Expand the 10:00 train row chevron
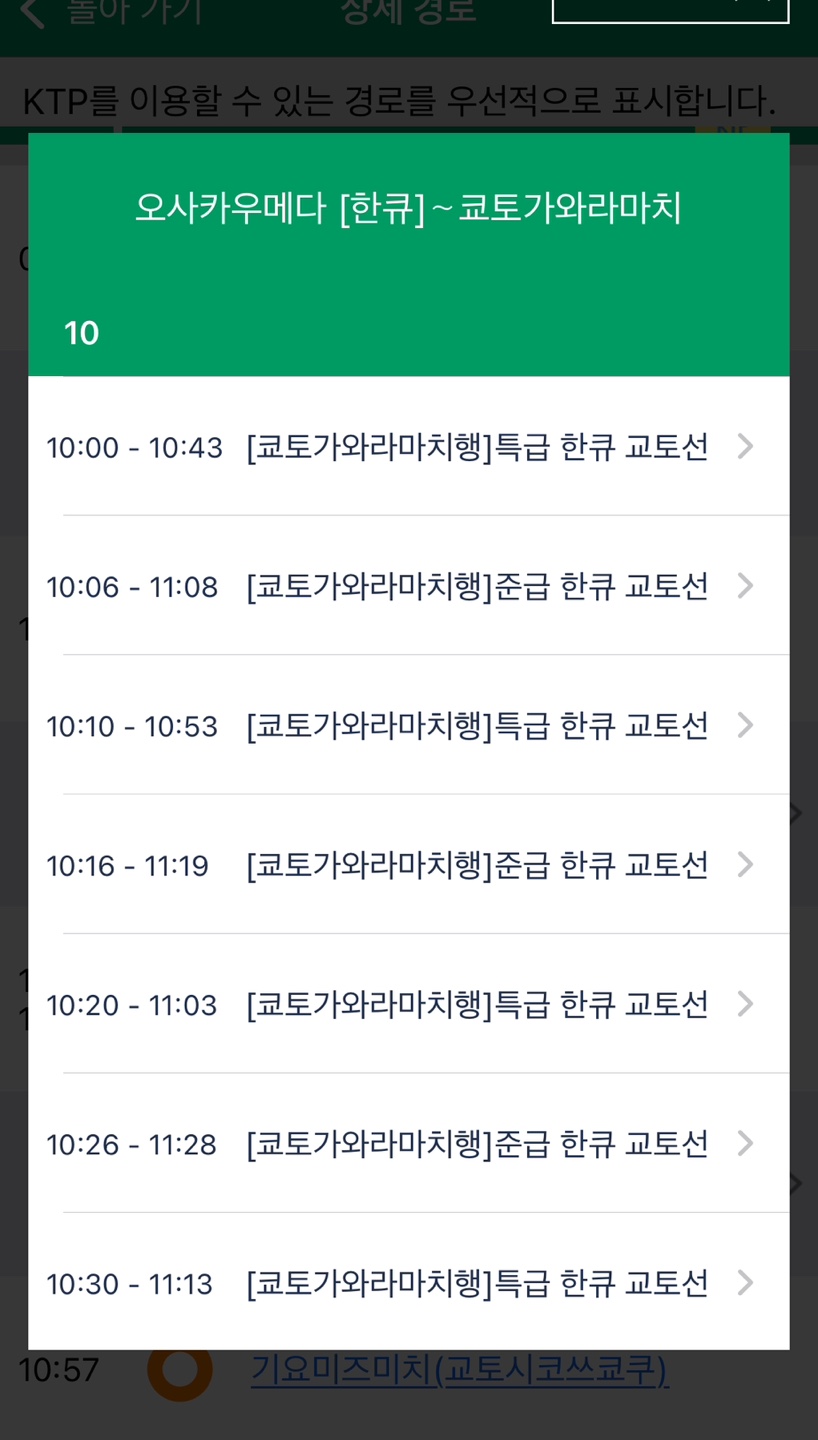This screenshot has height=1440, width=818. coord(745,447)
